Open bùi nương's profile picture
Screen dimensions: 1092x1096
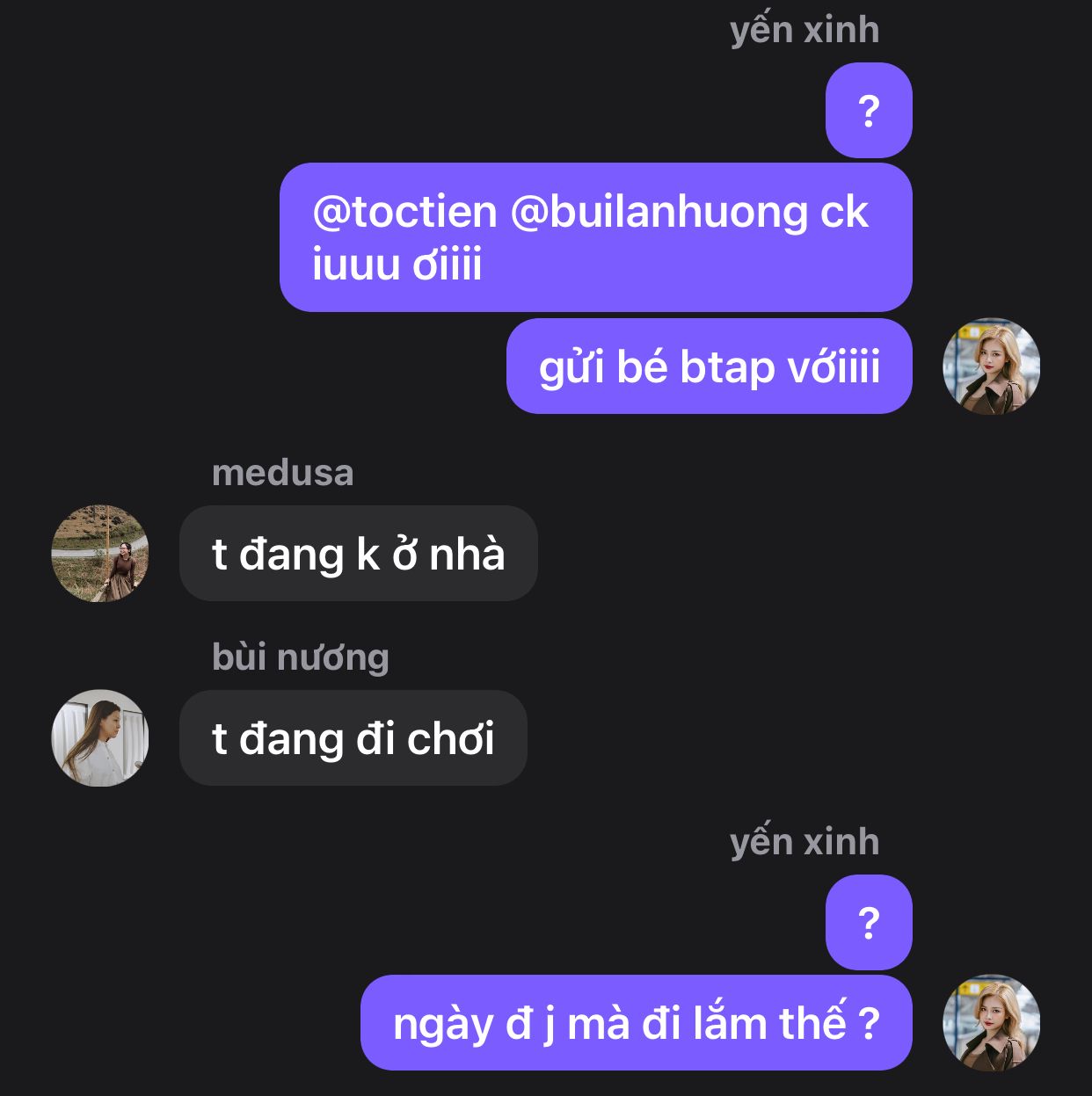pyautogui.click(x=99, y=737)
